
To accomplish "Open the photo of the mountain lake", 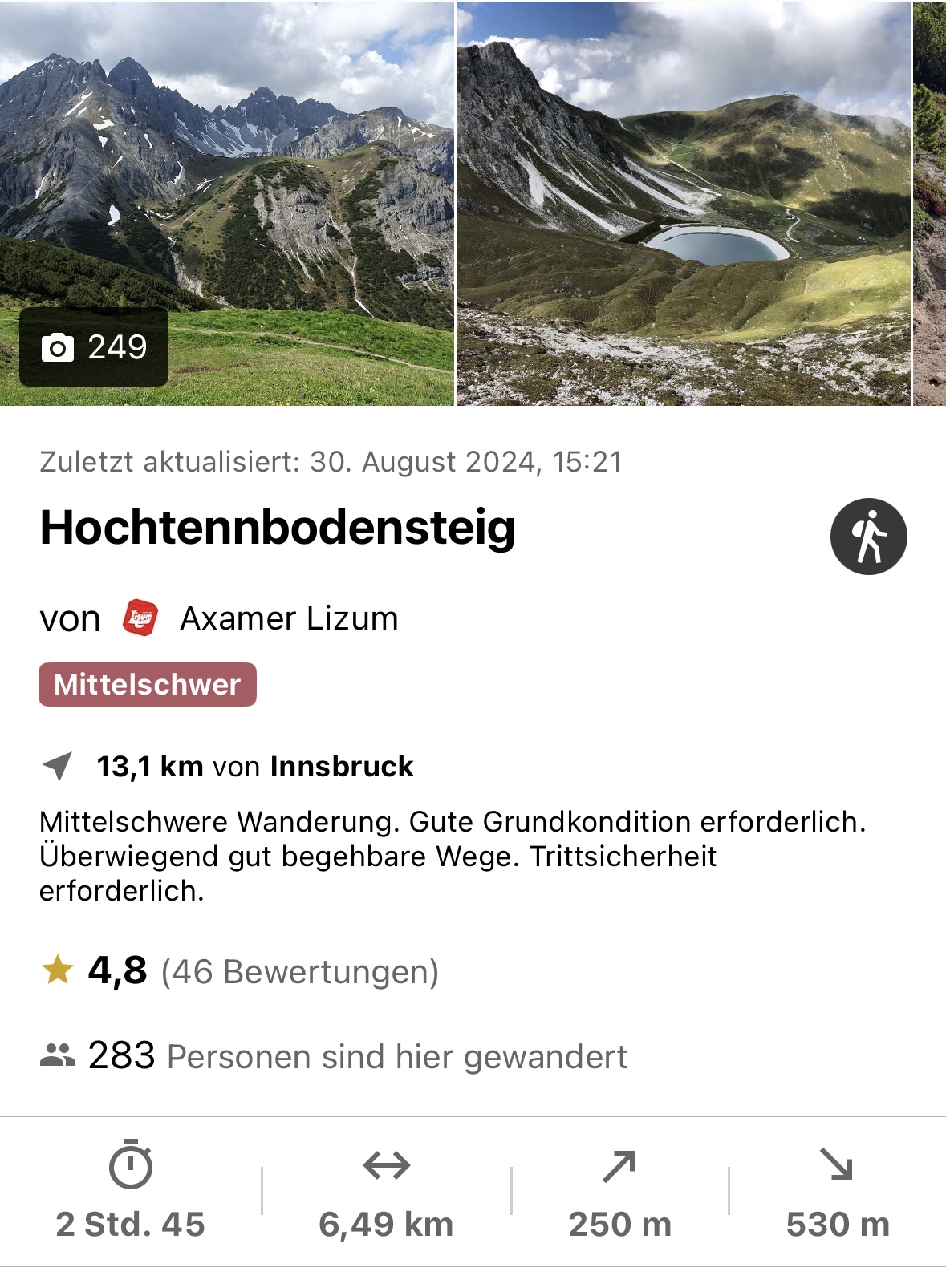I will pos(684,204).
